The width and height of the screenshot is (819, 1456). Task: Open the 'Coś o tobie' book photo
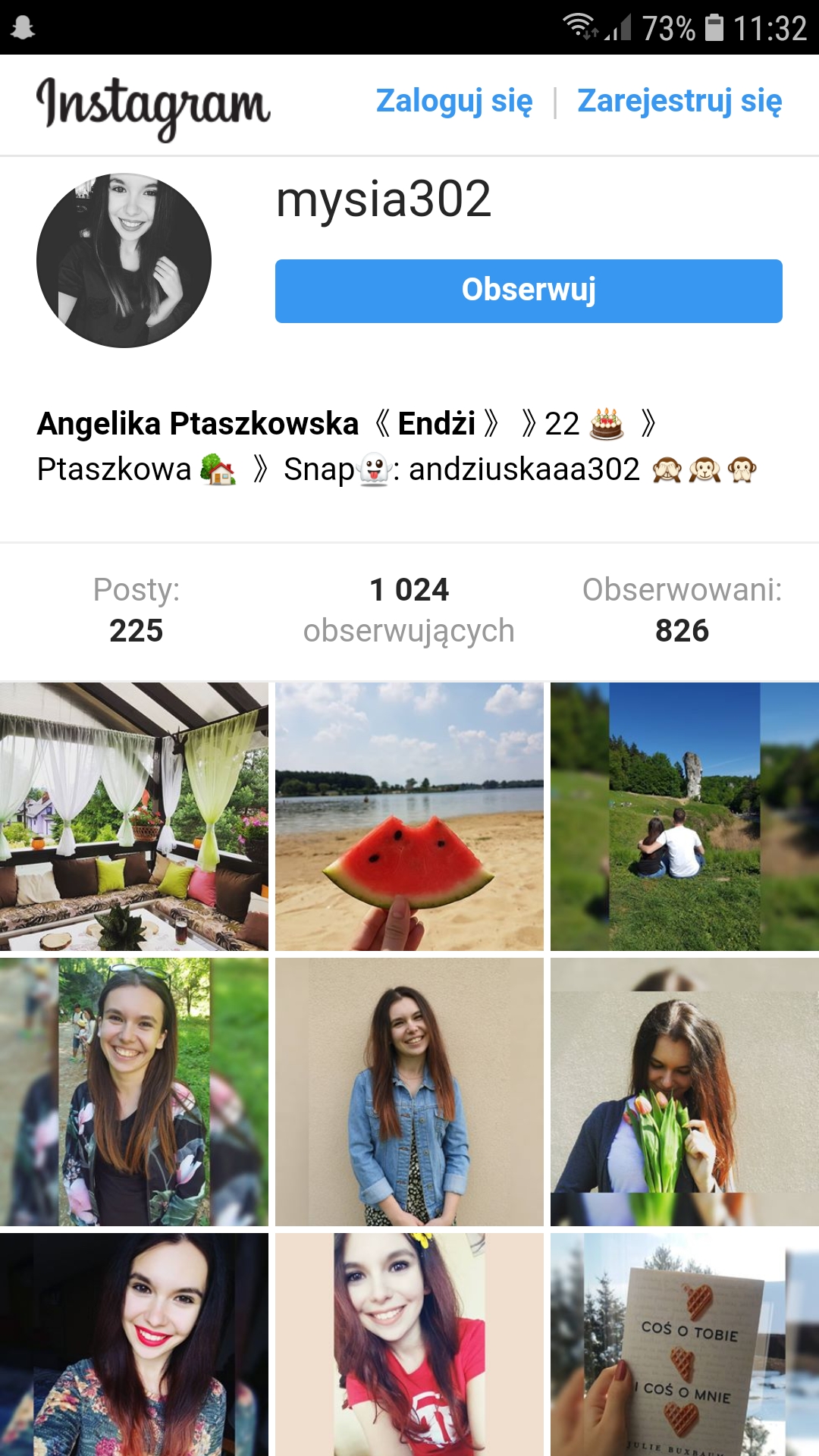click(x=682, y=1357)
